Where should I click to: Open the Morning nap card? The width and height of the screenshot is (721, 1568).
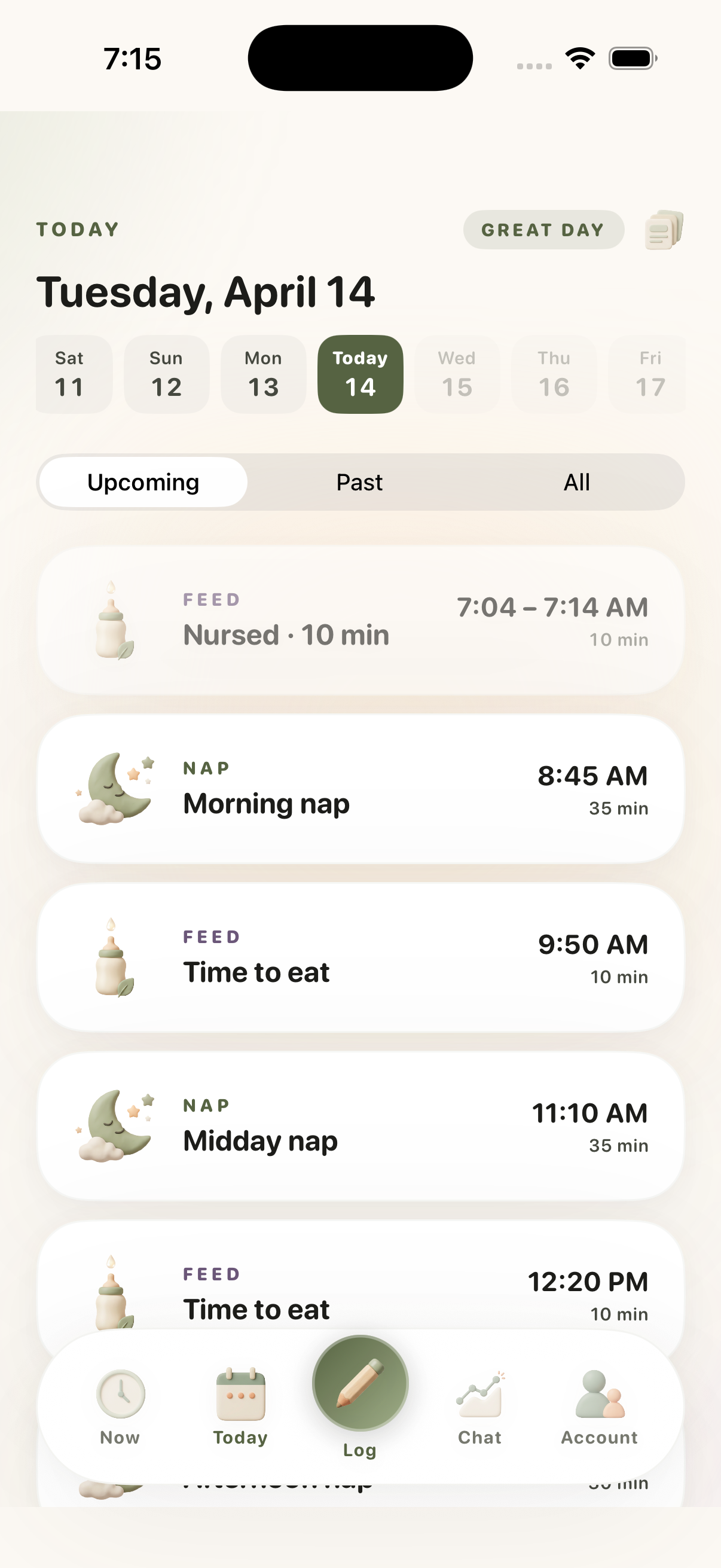coord(360,789)
